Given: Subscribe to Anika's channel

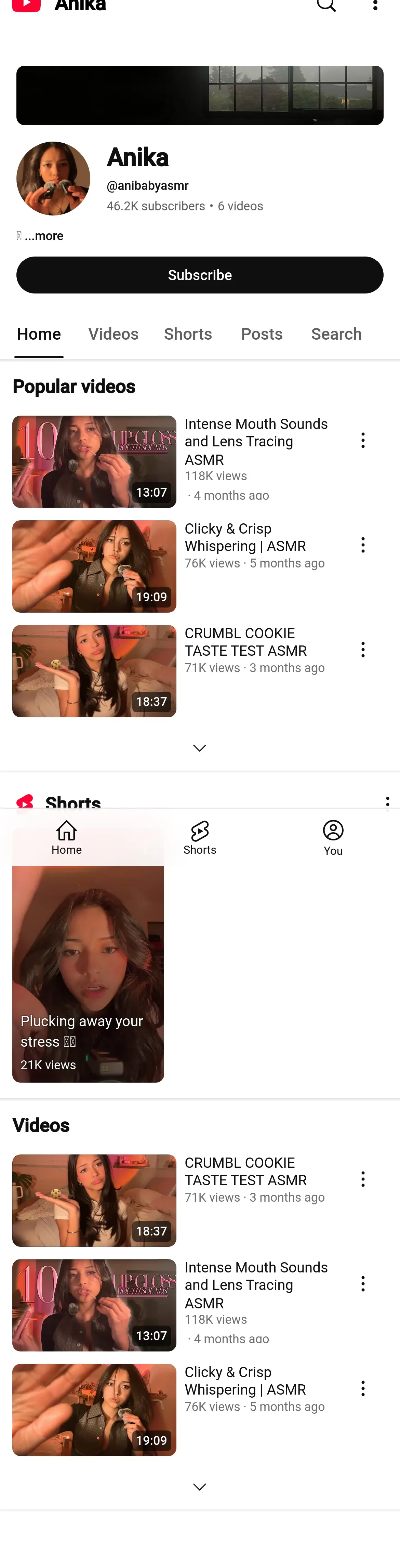Looking at the screenshot, I should click(200, 275).
